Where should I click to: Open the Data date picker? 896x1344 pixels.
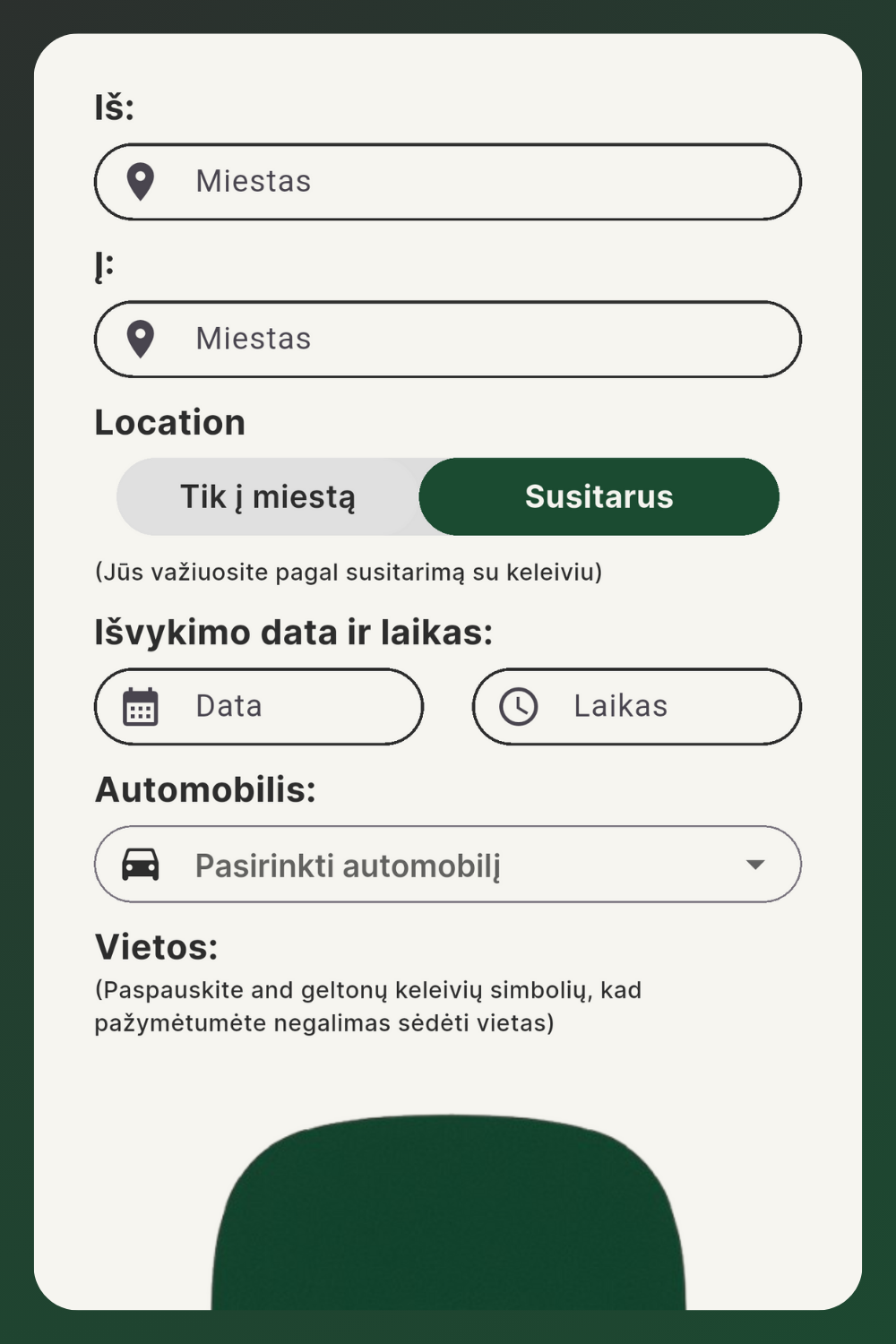259,706
